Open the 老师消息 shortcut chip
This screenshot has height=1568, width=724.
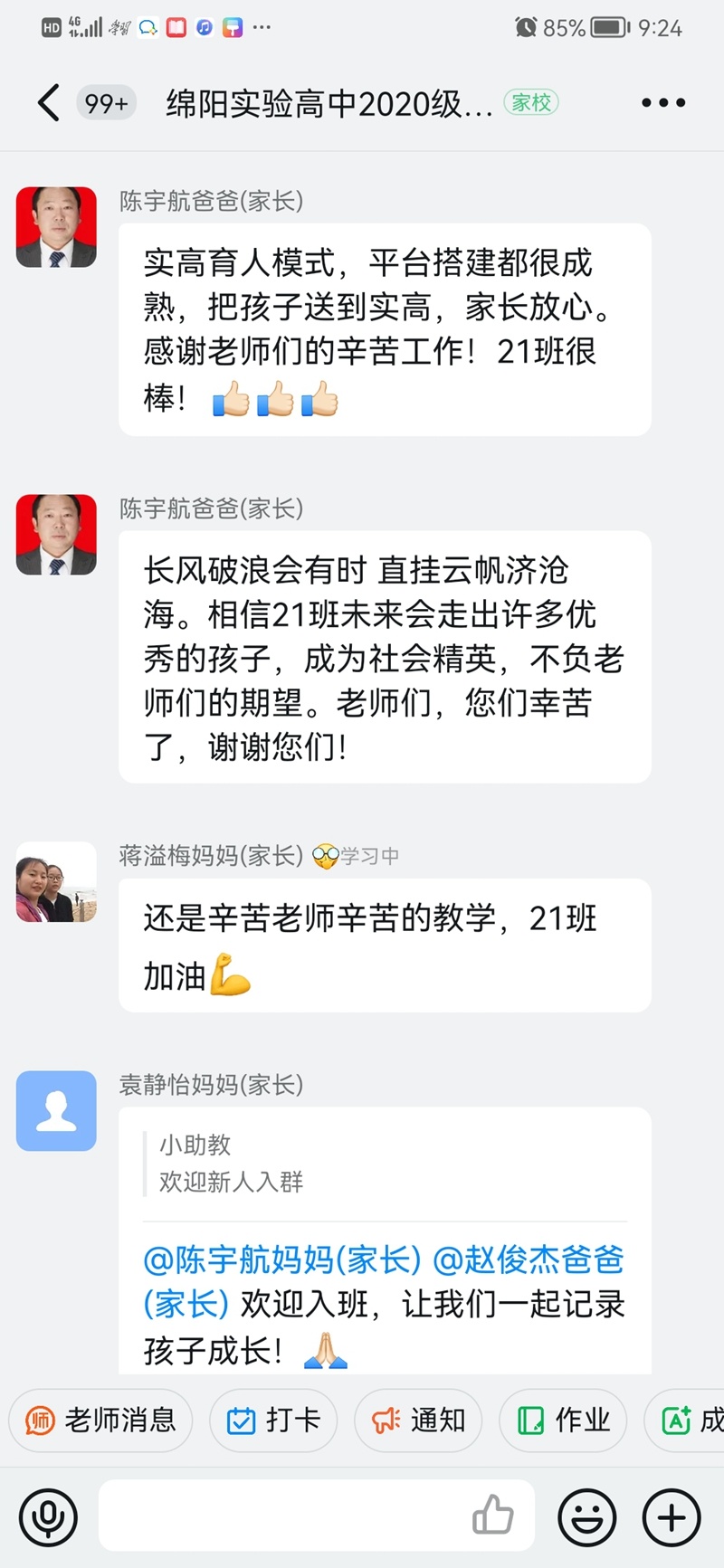100,1421
